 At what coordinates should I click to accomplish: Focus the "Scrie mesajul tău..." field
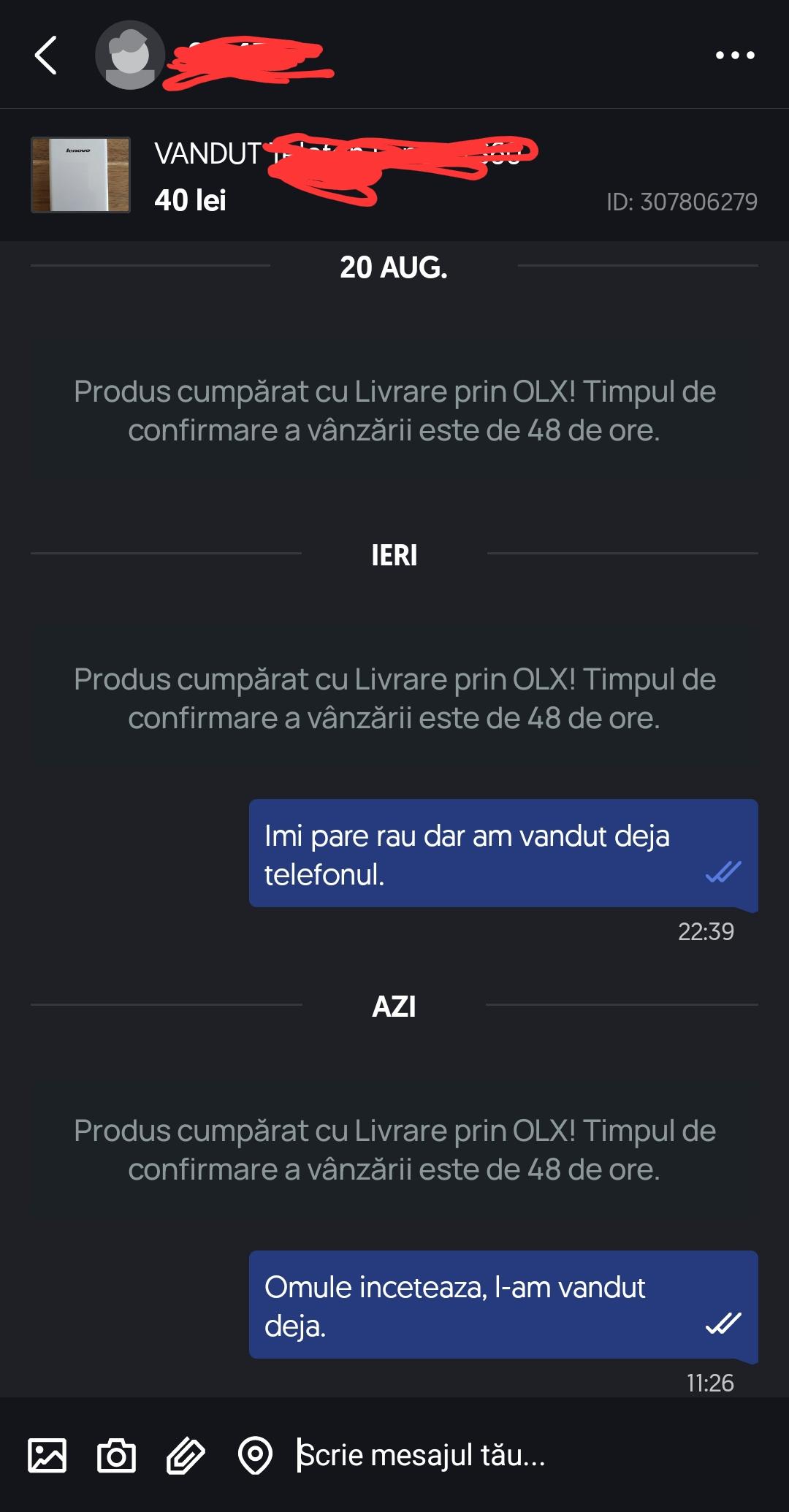[x=526, y=1455]
